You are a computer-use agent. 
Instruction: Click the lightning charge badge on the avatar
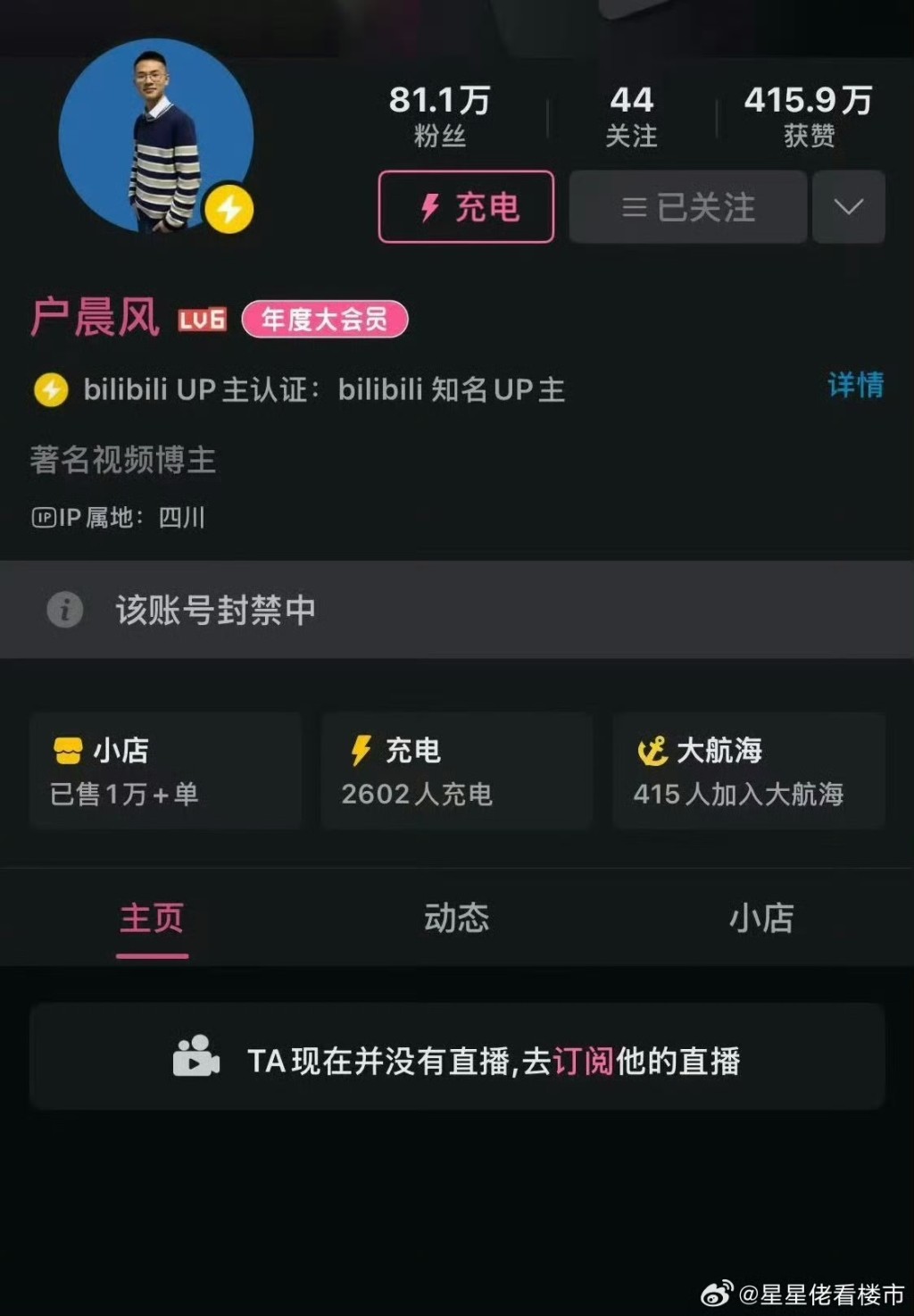(228, 208)
